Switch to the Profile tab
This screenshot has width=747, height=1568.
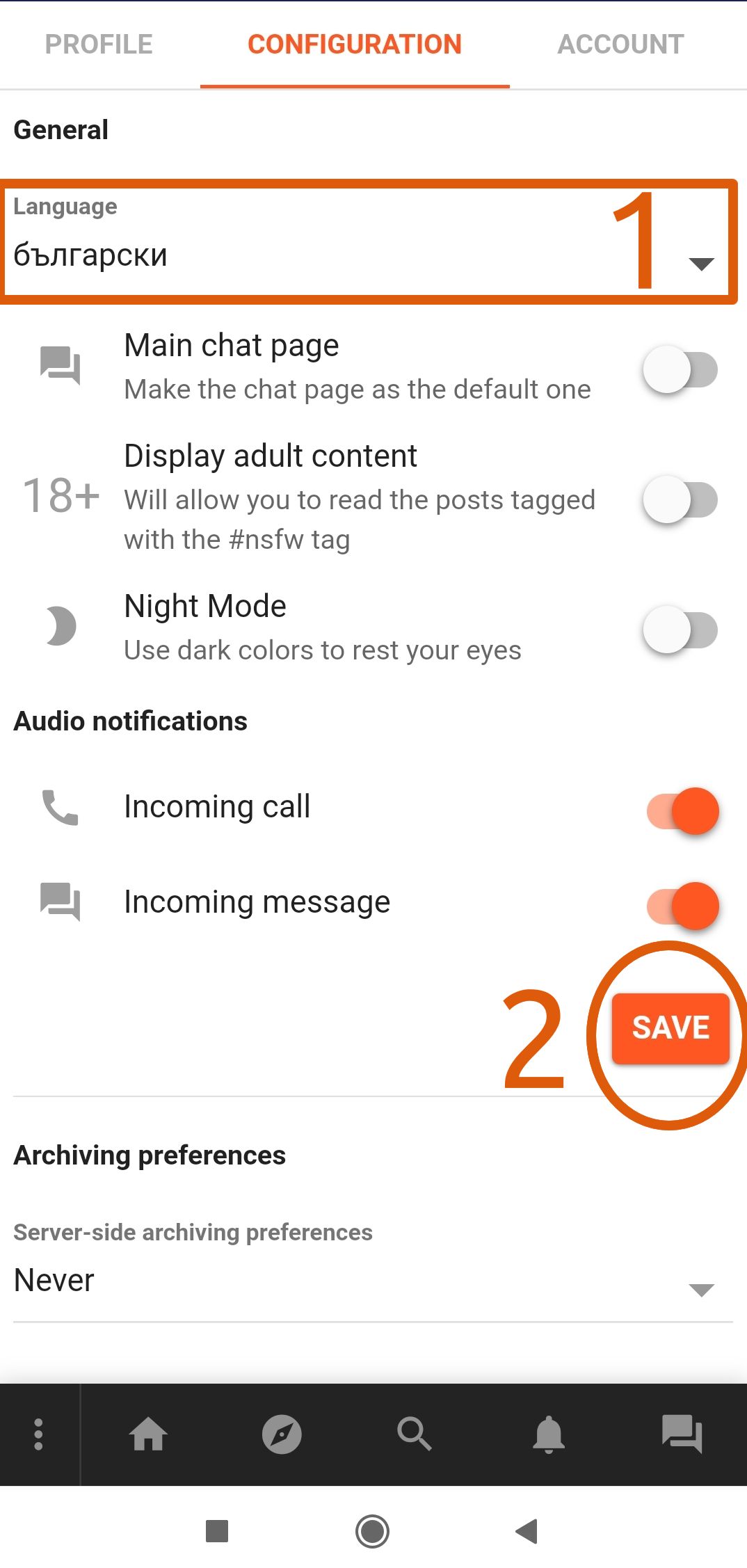(x=99, y=45)
